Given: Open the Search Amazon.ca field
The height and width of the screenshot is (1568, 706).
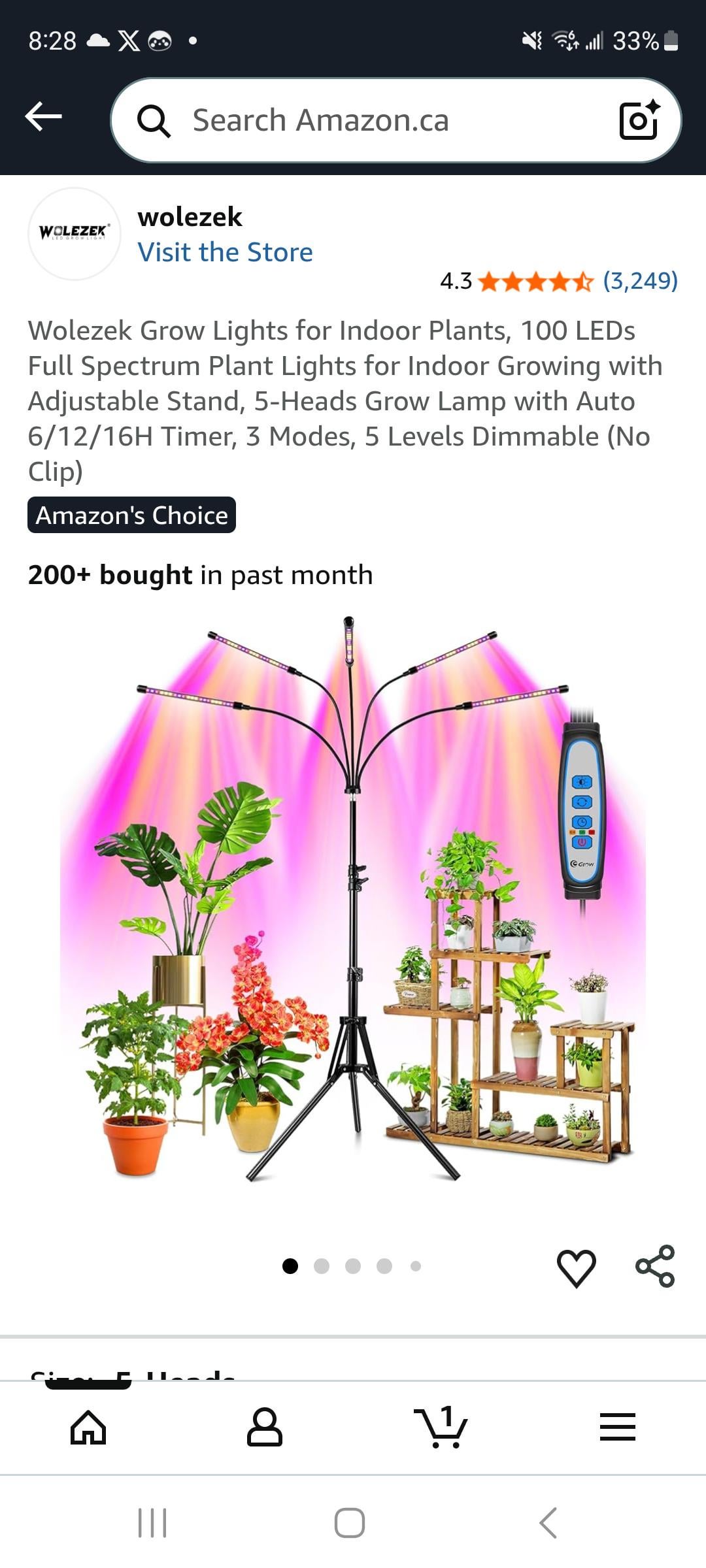Looking at the screenshot, I should [x=366, y=120].
